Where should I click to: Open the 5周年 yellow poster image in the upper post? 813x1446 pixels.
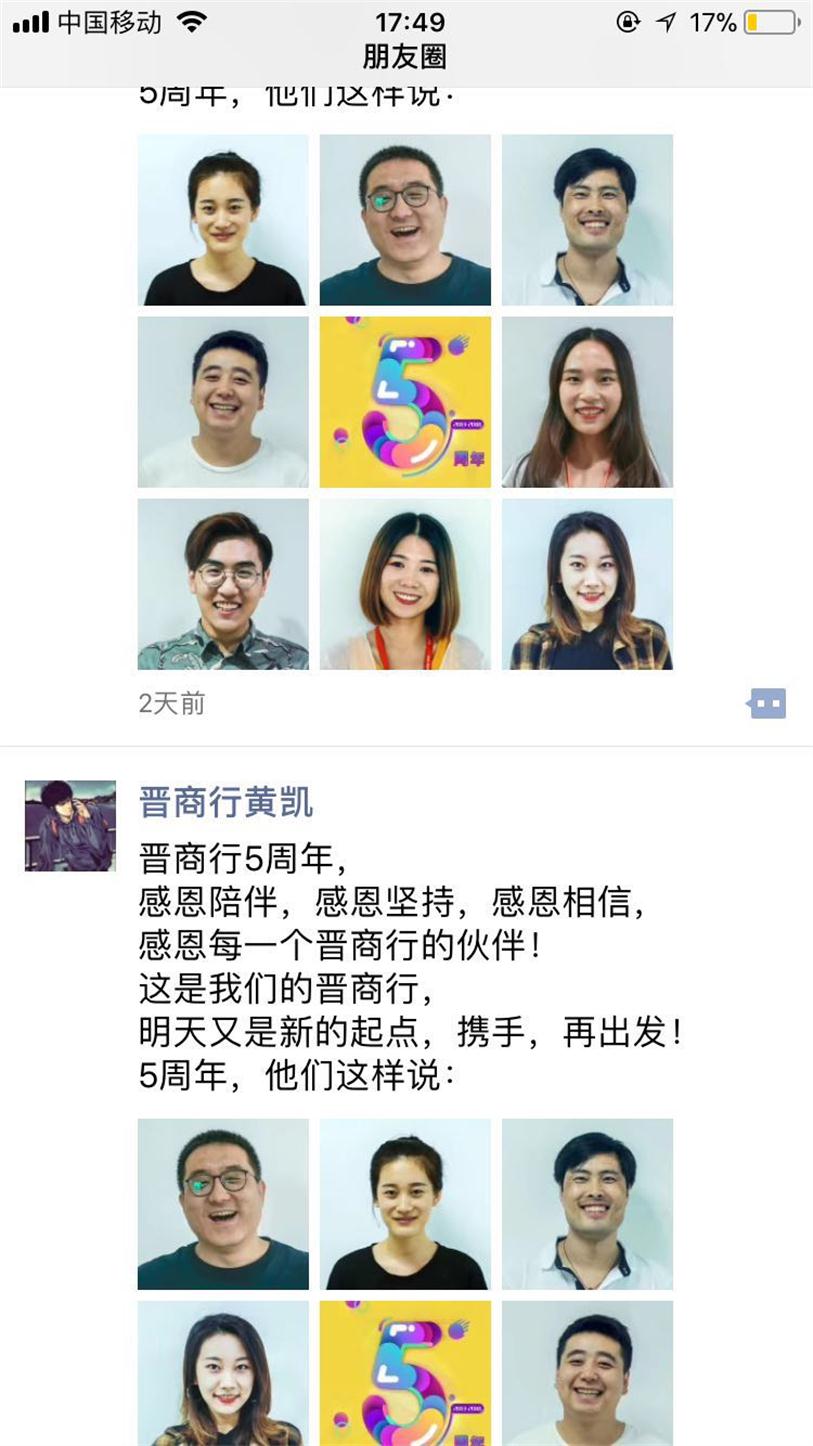click(x=405, y=402)
